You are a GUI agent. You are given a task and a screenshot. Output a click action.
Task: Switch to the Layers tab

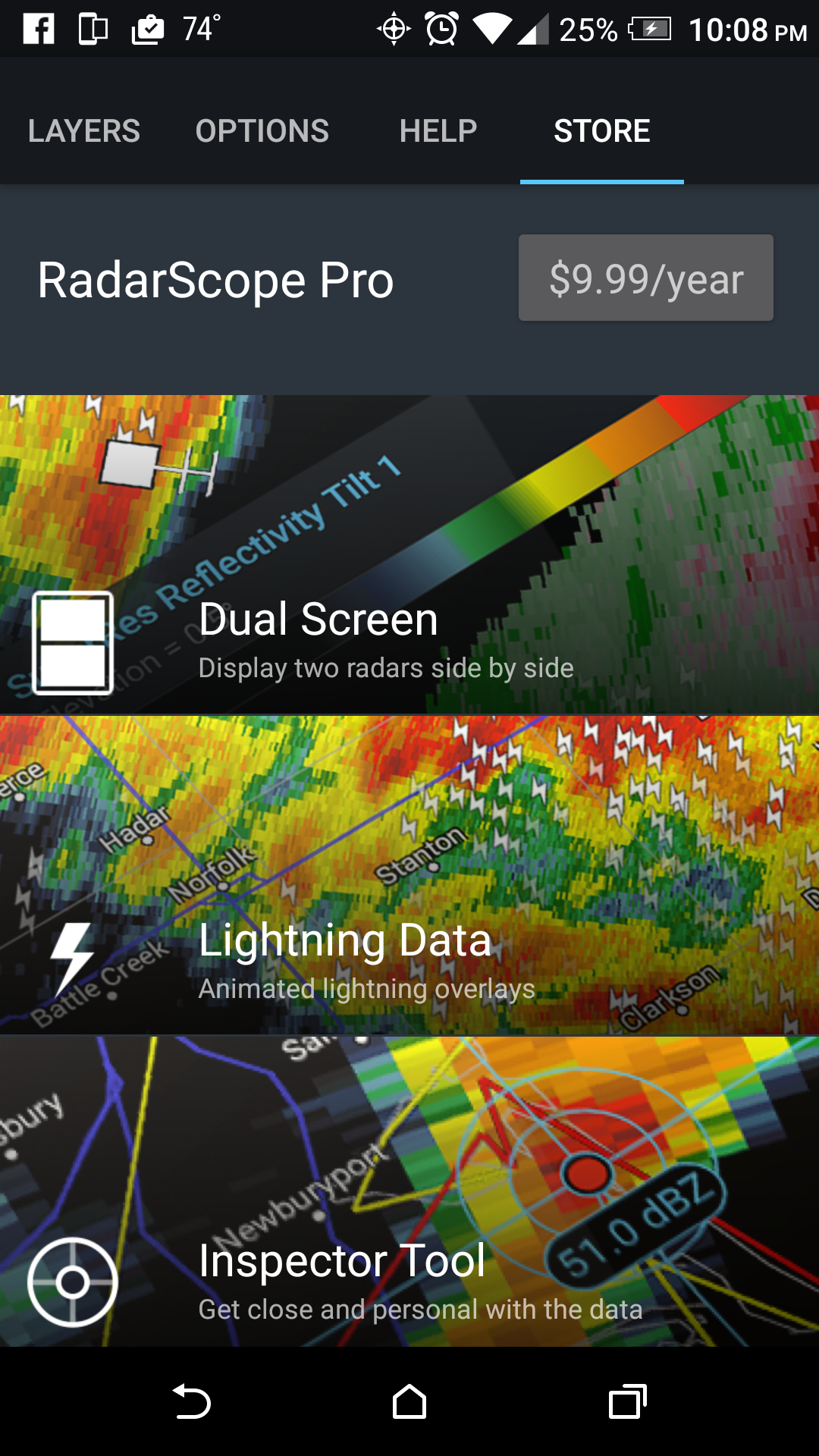tap(84, 131)
